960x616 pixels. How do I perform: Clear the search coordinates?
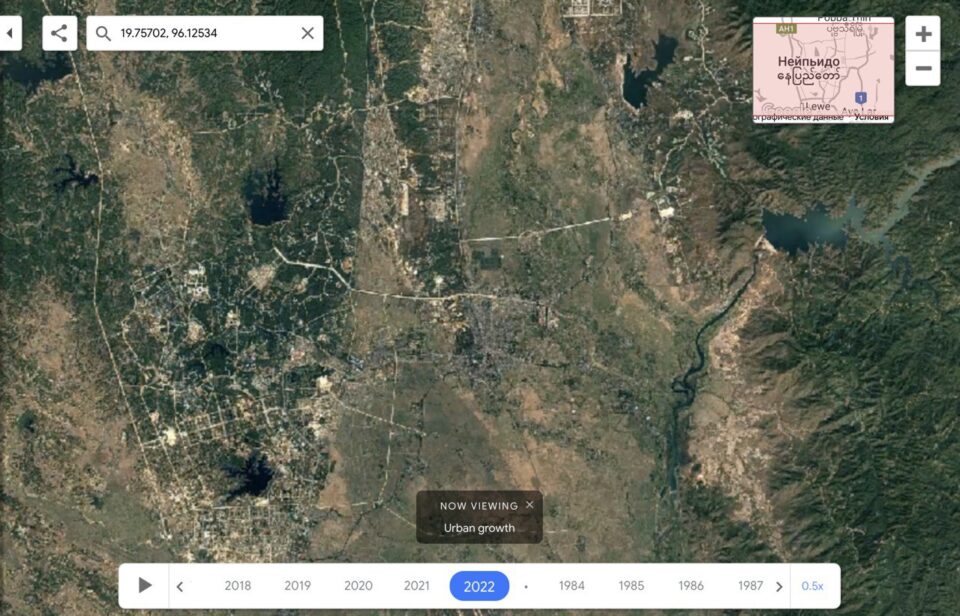click(307, 33)
